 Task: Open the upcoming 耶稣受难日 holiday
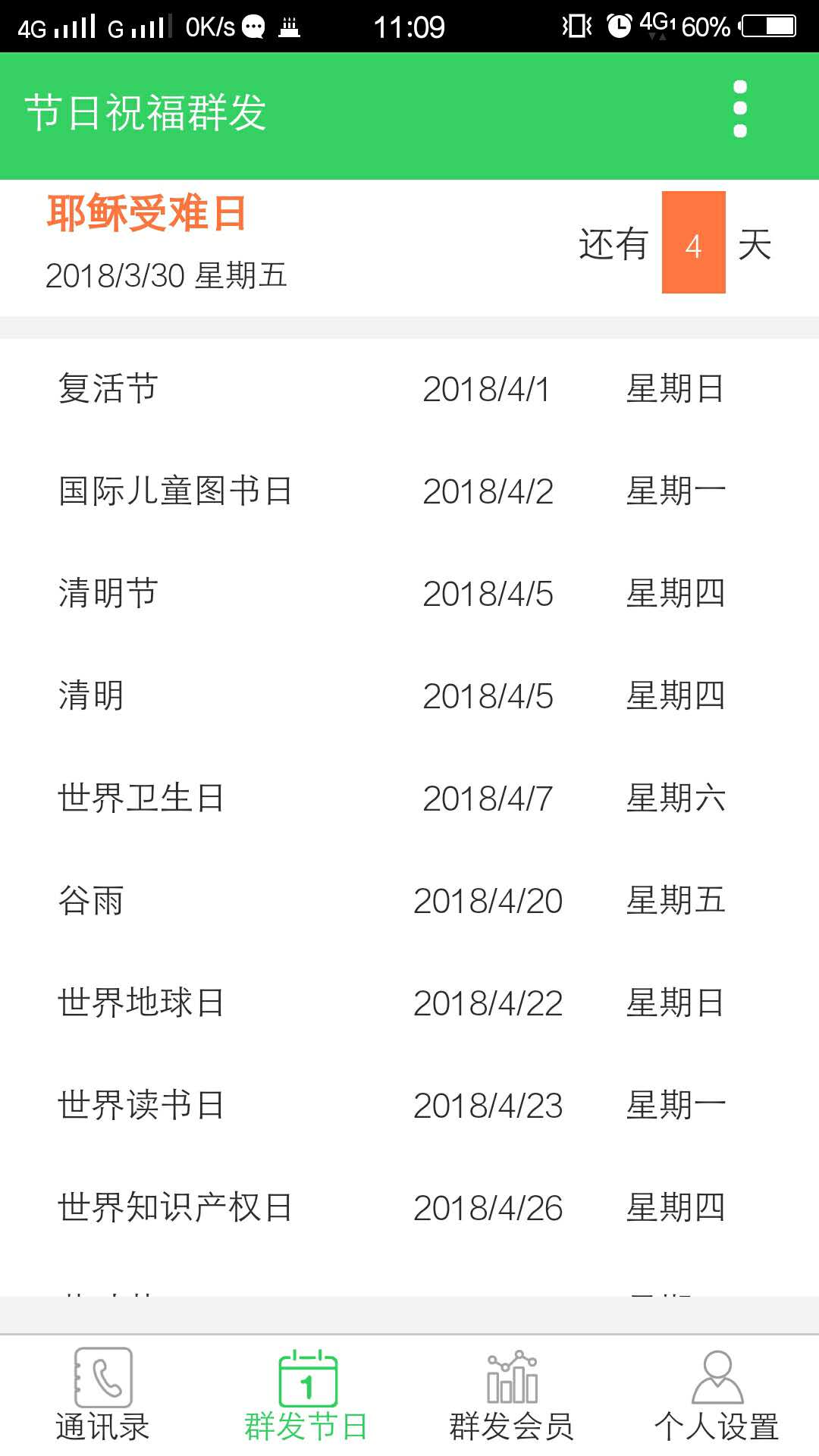pyautogui.click(x=409, y=244)
